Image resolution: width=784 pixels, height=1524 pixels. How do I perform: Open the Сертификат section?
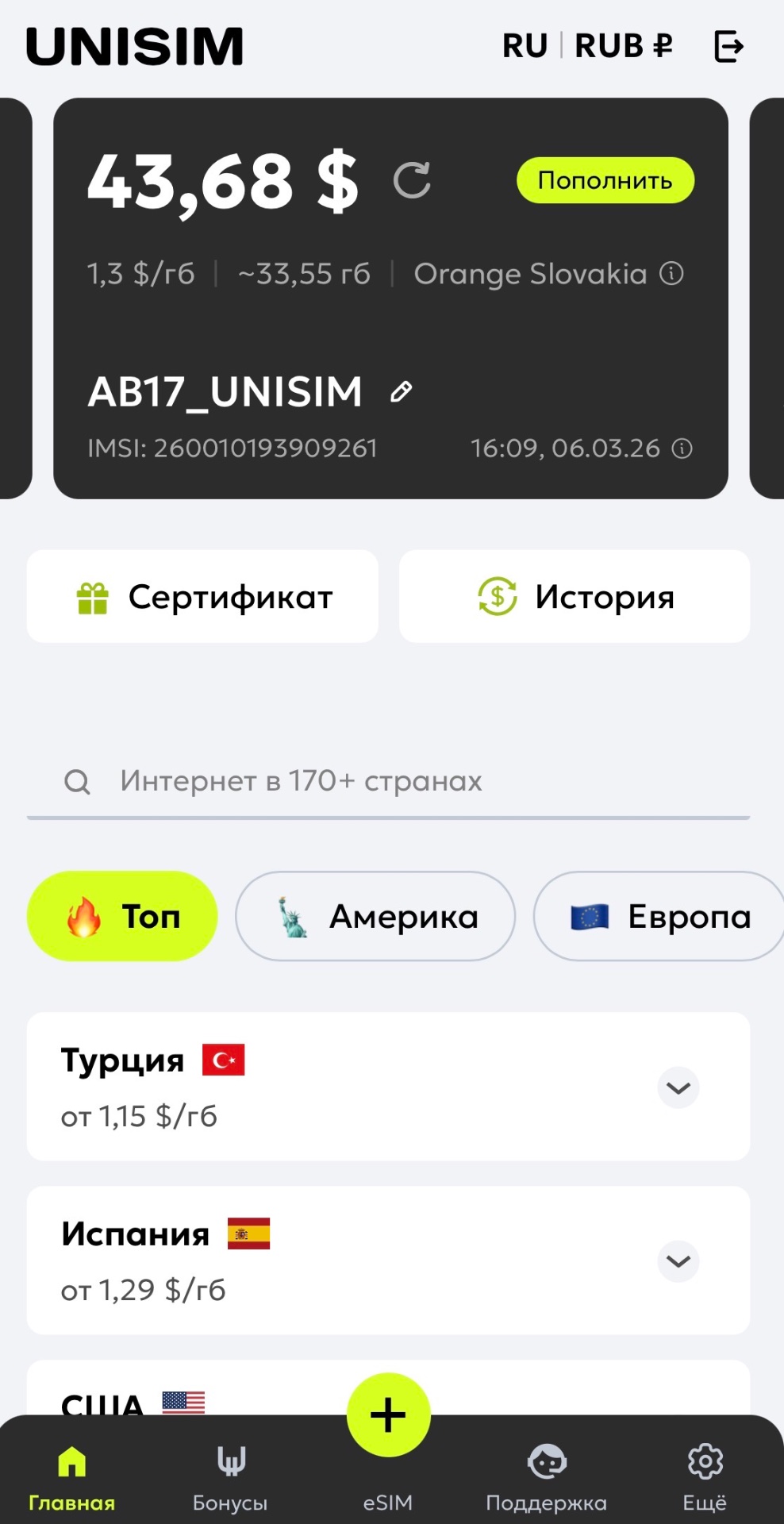(x=202, y=597)
